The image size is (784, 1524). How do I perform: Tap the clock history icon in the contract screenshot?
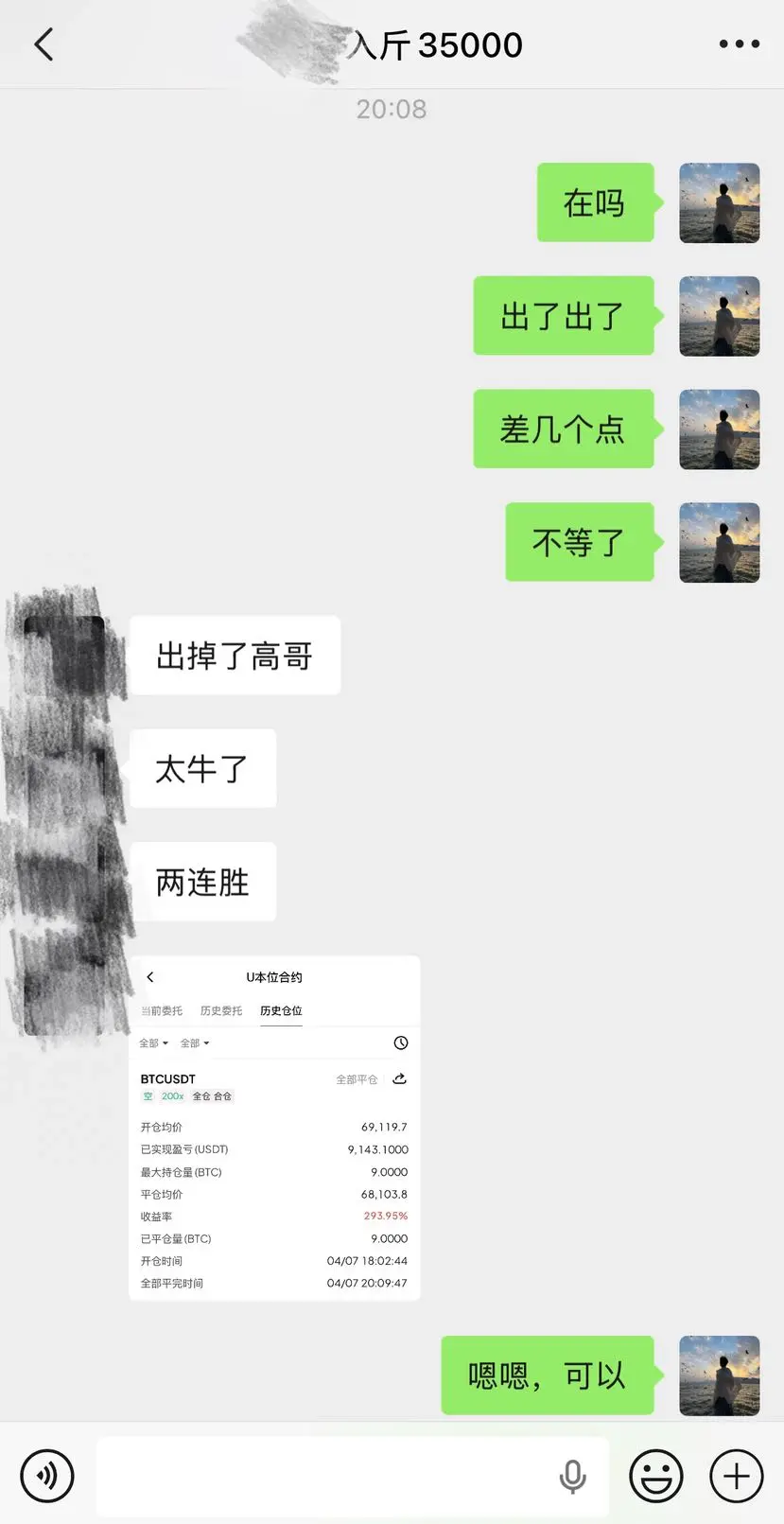(x=400, y=1042)
